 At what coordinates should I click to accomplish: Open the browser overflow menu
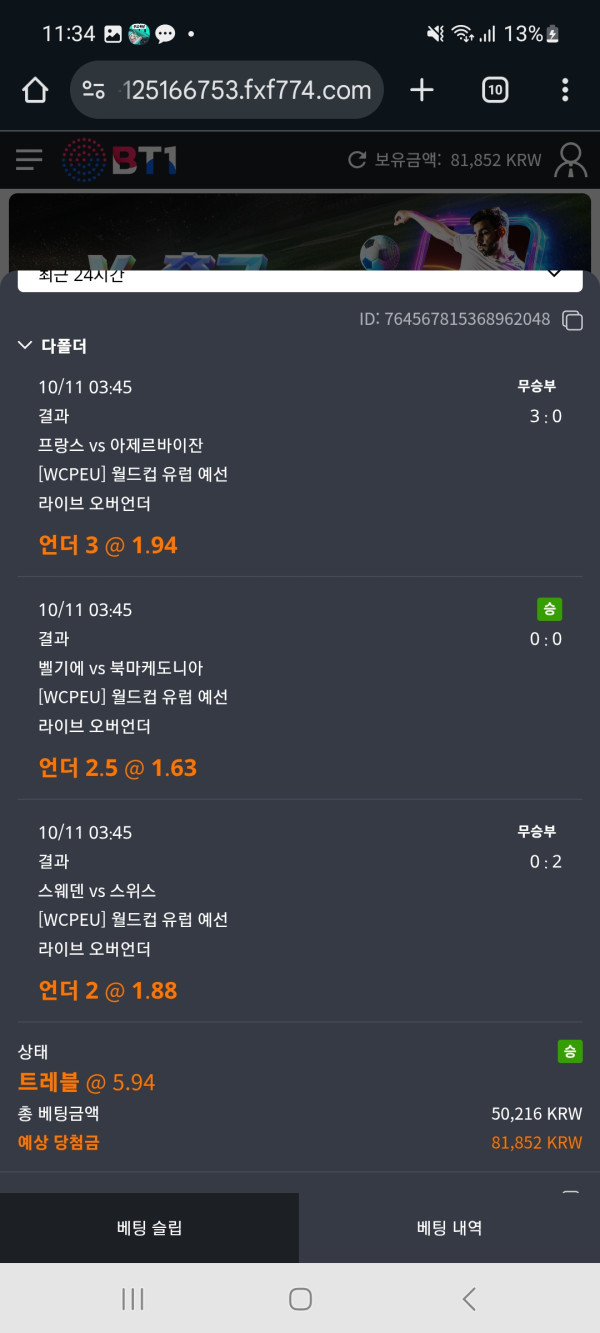coord(565,91)
